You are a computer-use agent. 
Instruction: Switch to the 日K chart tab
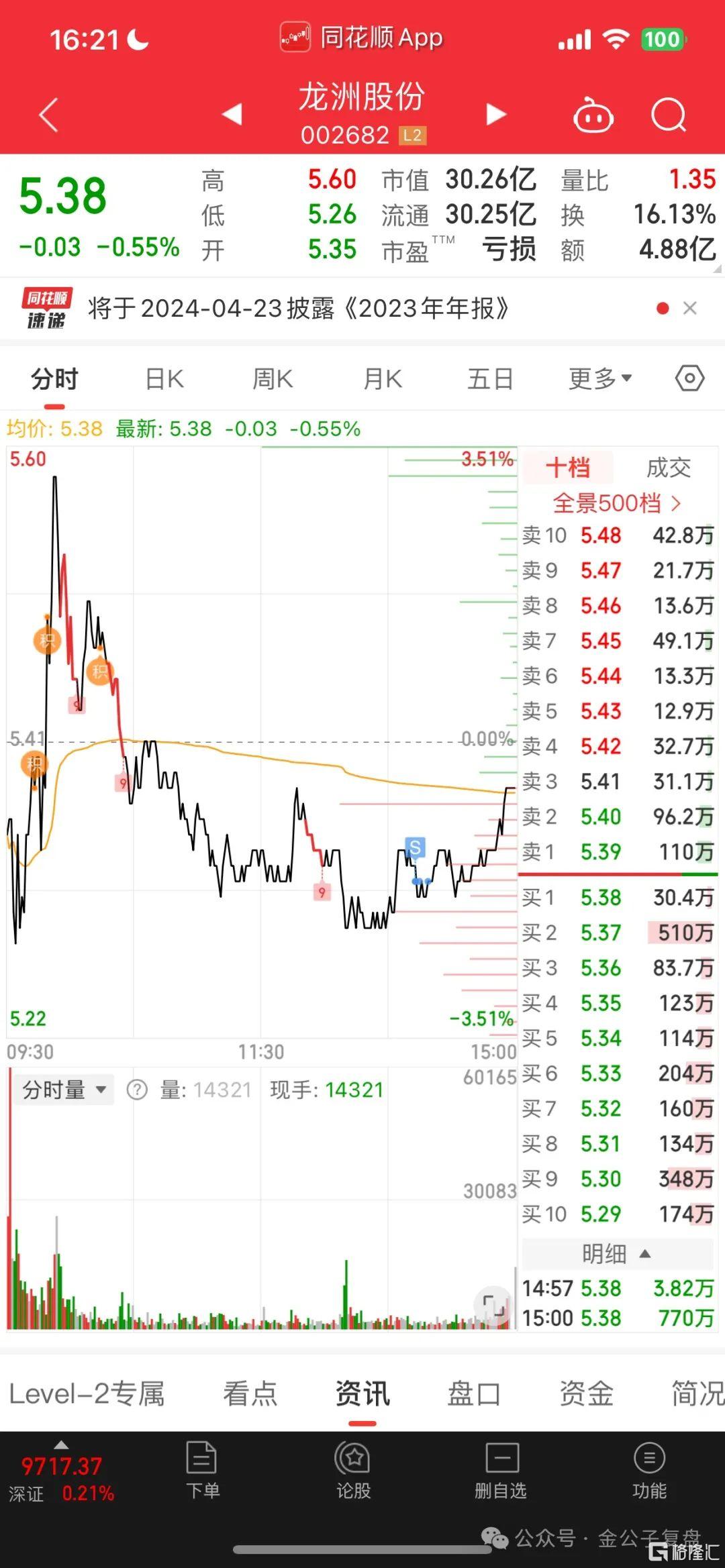pyautogui.click(x=164, y=379)
